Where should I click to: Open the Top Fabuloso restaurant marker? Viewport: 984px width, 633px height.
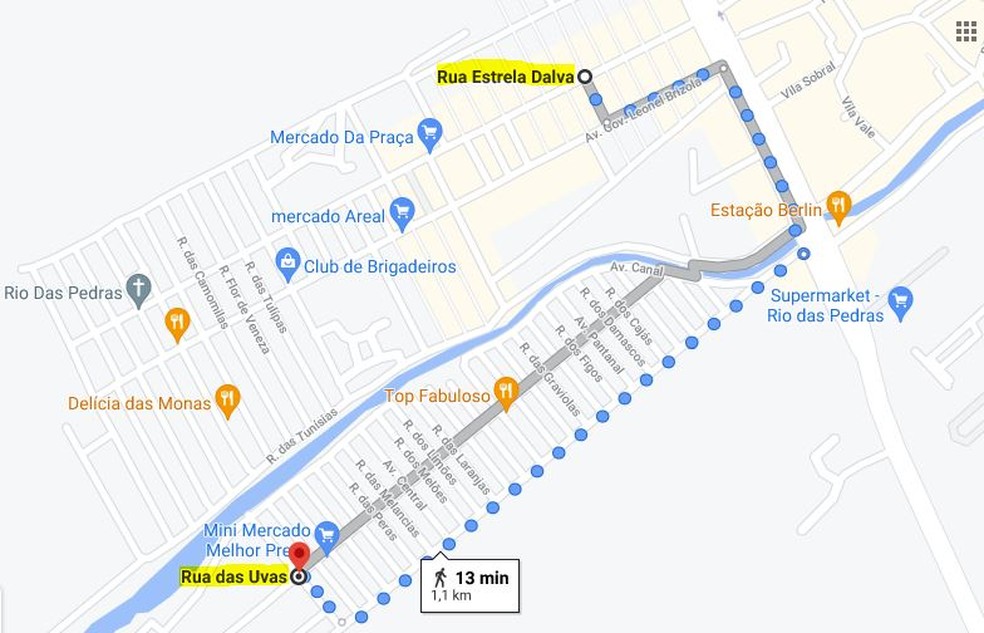pos(506,392)
